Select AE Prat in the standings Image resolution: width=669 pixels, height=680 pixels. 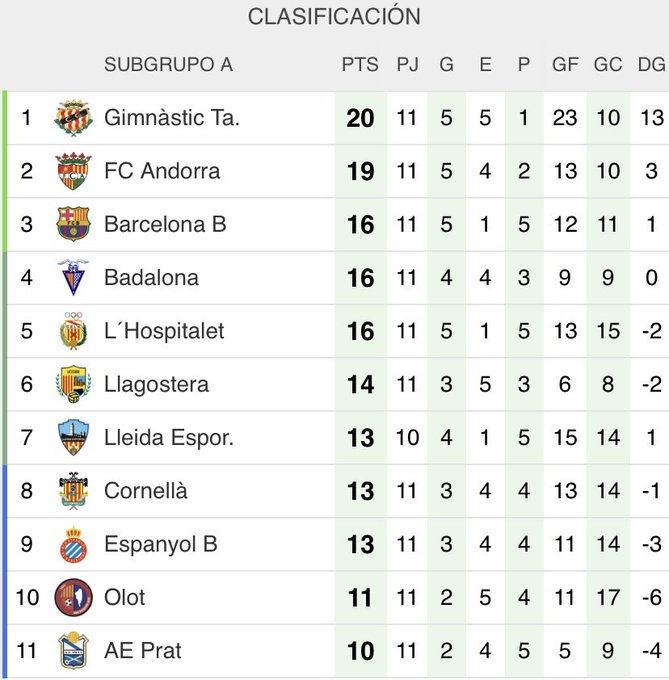pos(143,650)
